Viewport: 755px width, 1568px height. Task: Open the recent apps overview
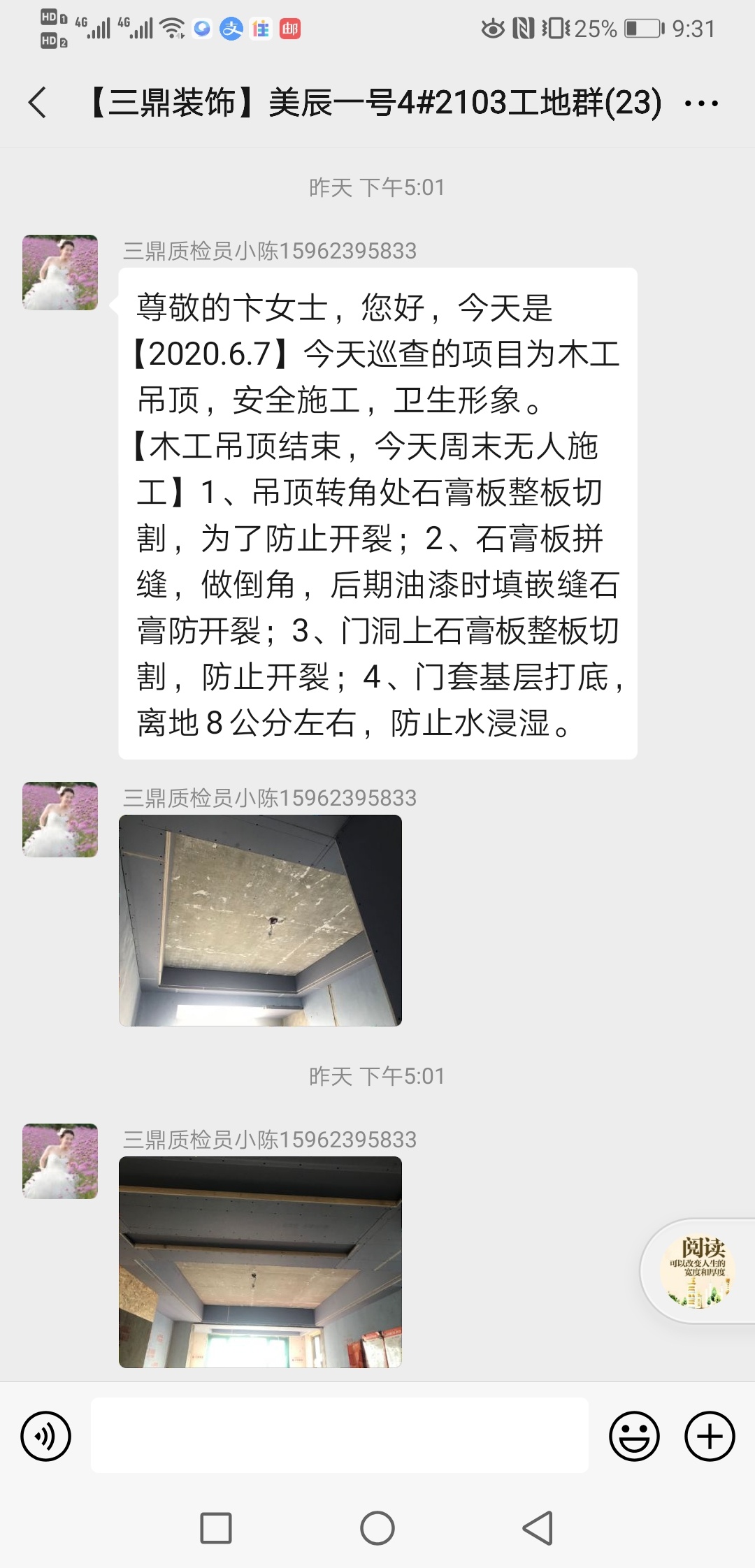coord(216,1528)
